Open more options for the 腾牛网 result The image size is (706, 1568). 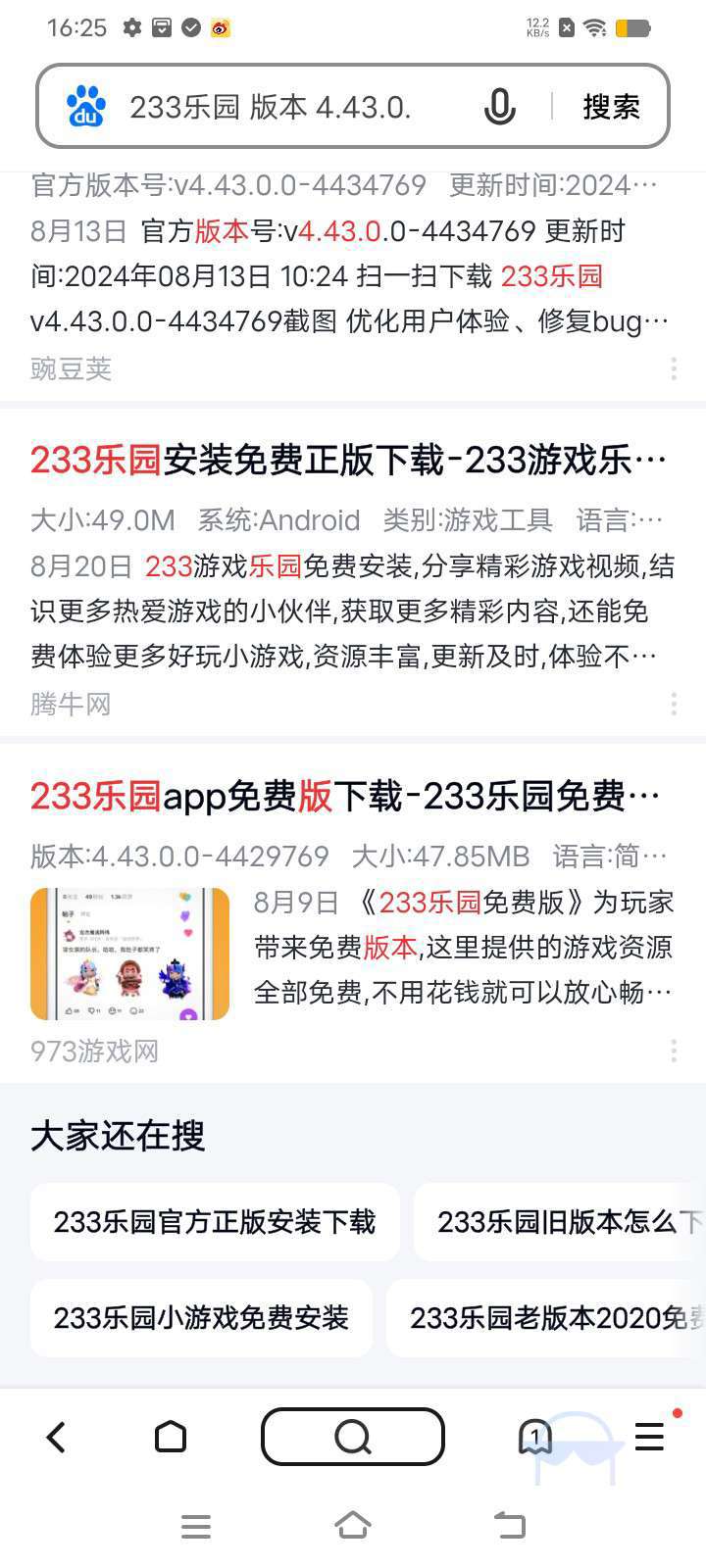point(674,704)
